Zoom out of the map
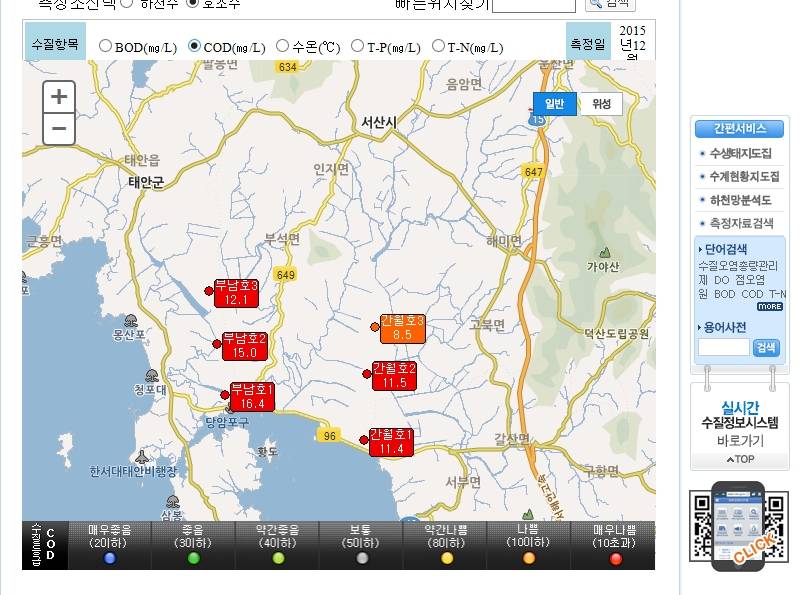The image size is (800, 595). pos(59,129)
